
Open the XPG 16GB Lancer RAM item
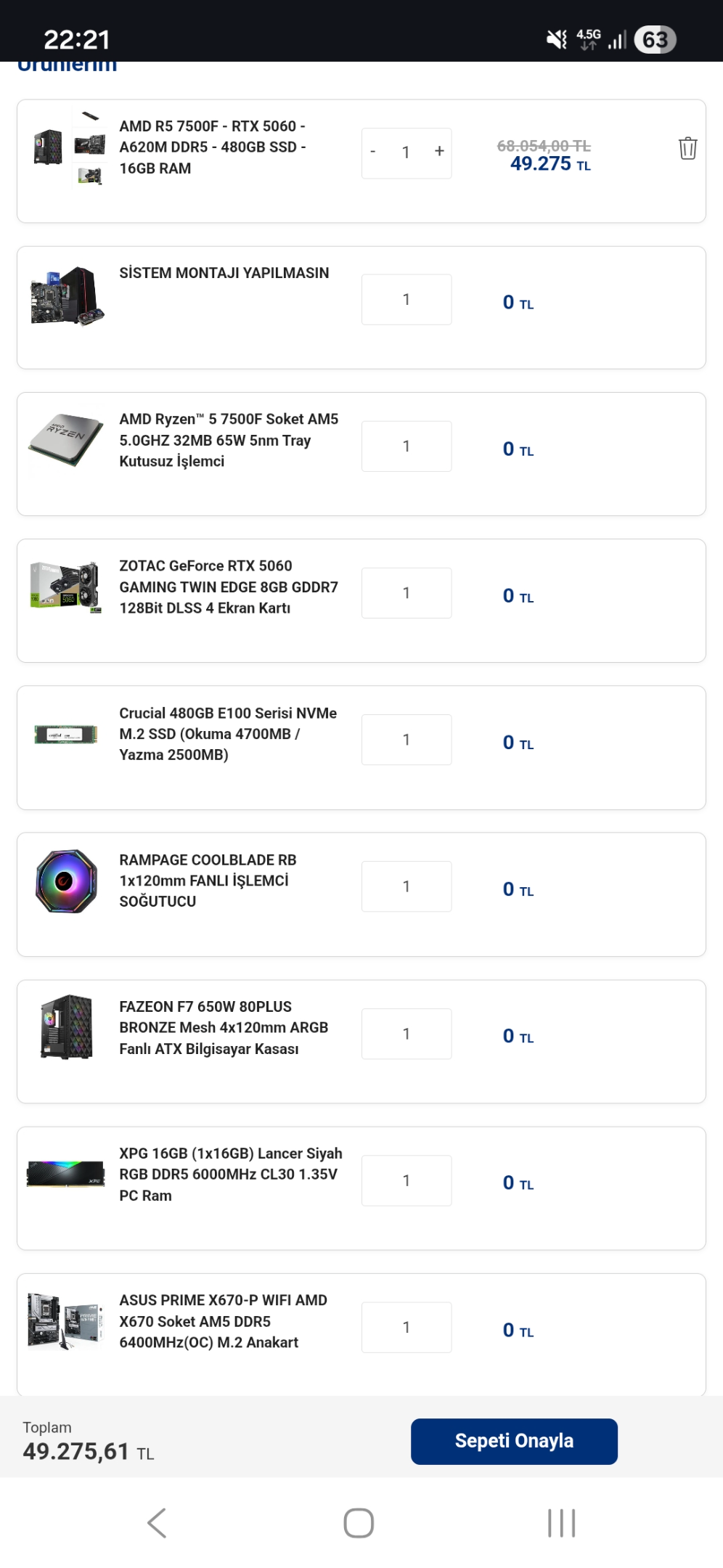231,1174
